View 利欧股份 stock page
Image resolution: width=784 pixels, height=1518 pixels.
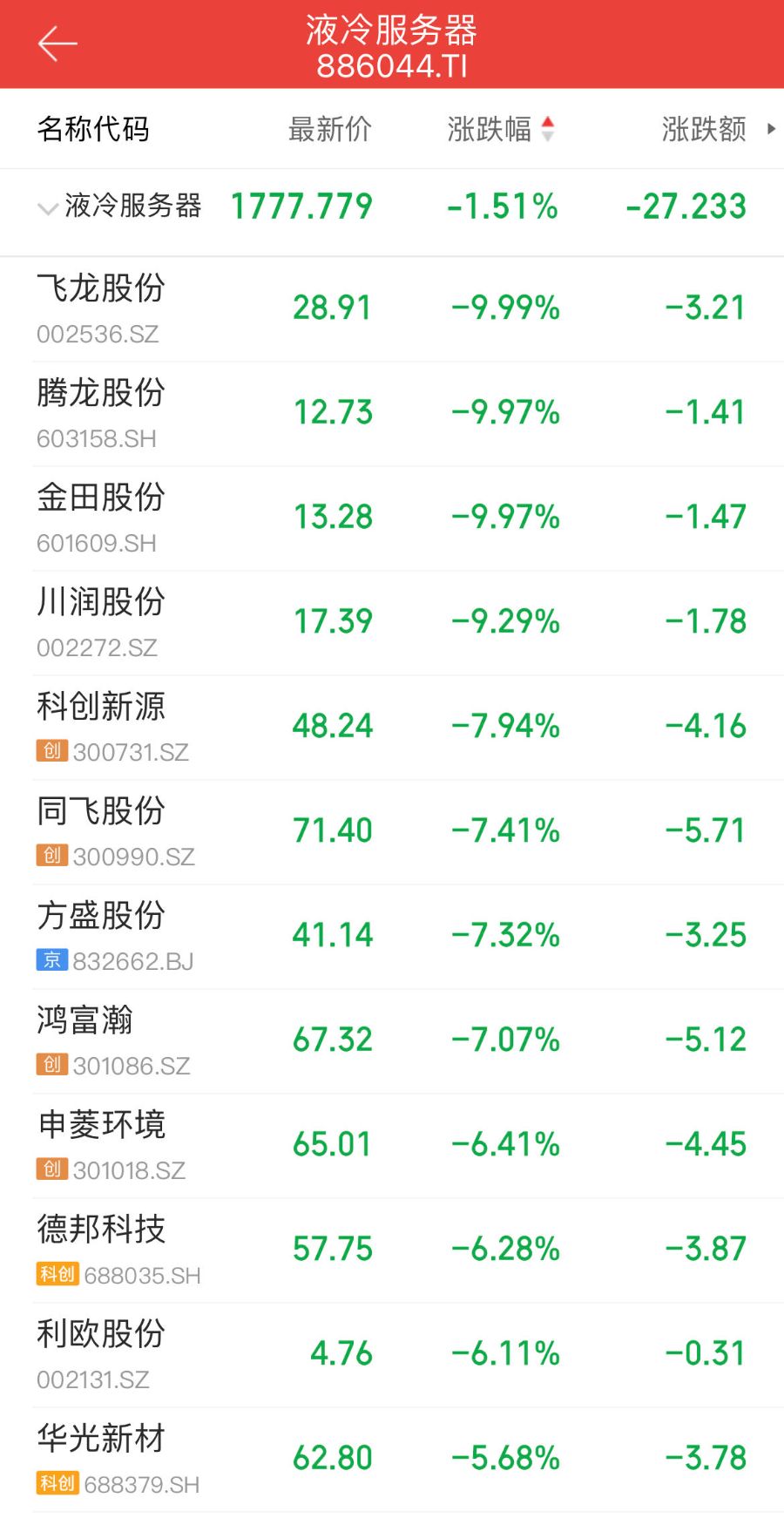point(392,1354)
